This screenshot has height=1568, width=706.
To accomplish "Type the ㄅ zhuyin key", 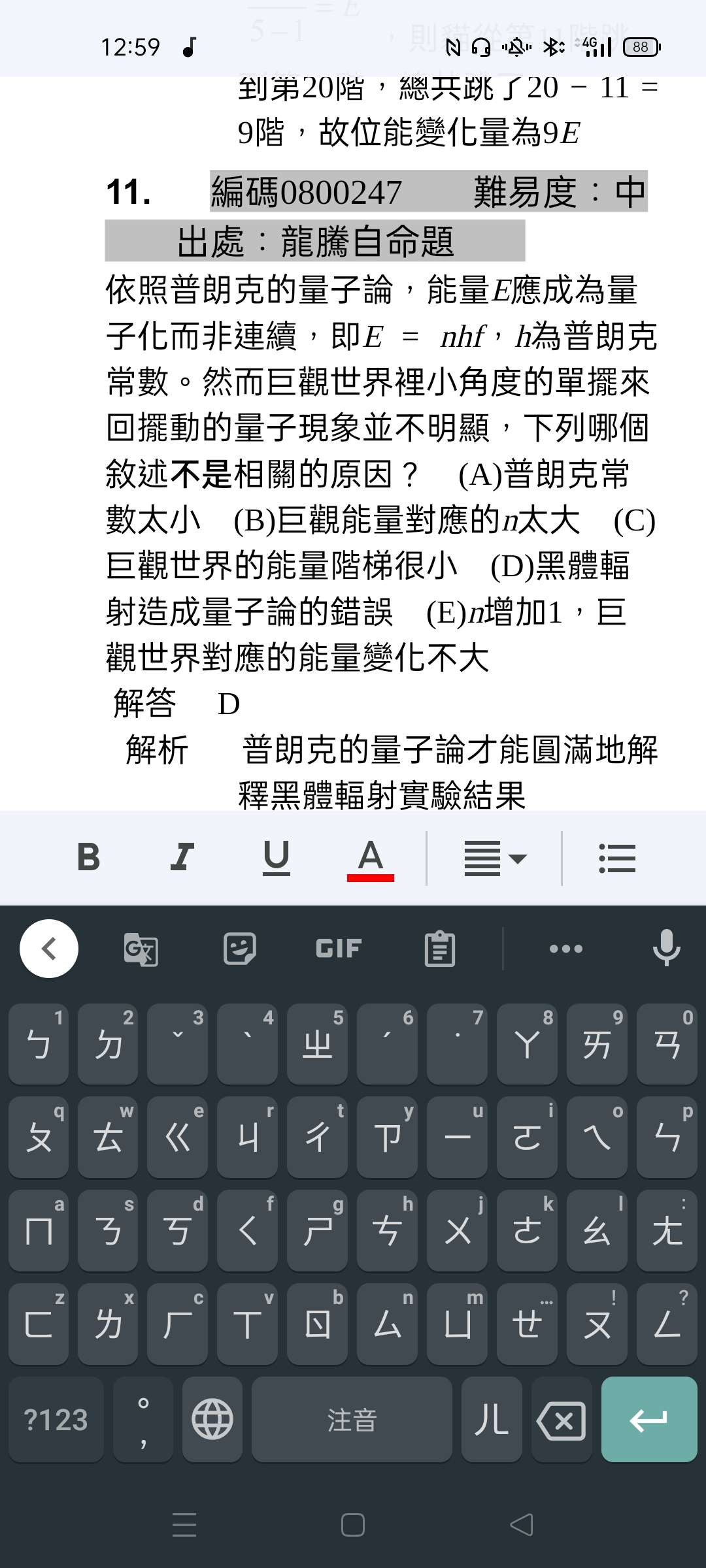I will click(39, 1044).
